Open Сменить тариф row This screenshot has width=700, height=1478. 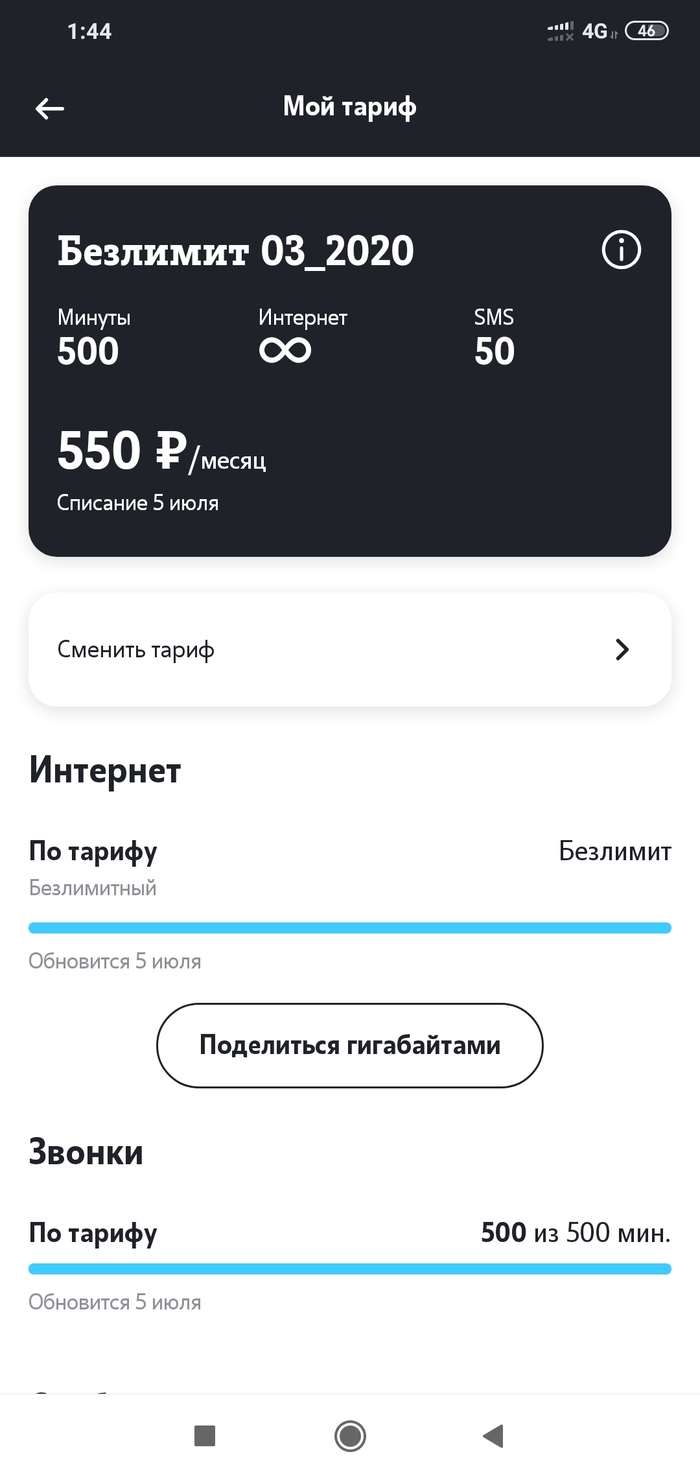349,650
